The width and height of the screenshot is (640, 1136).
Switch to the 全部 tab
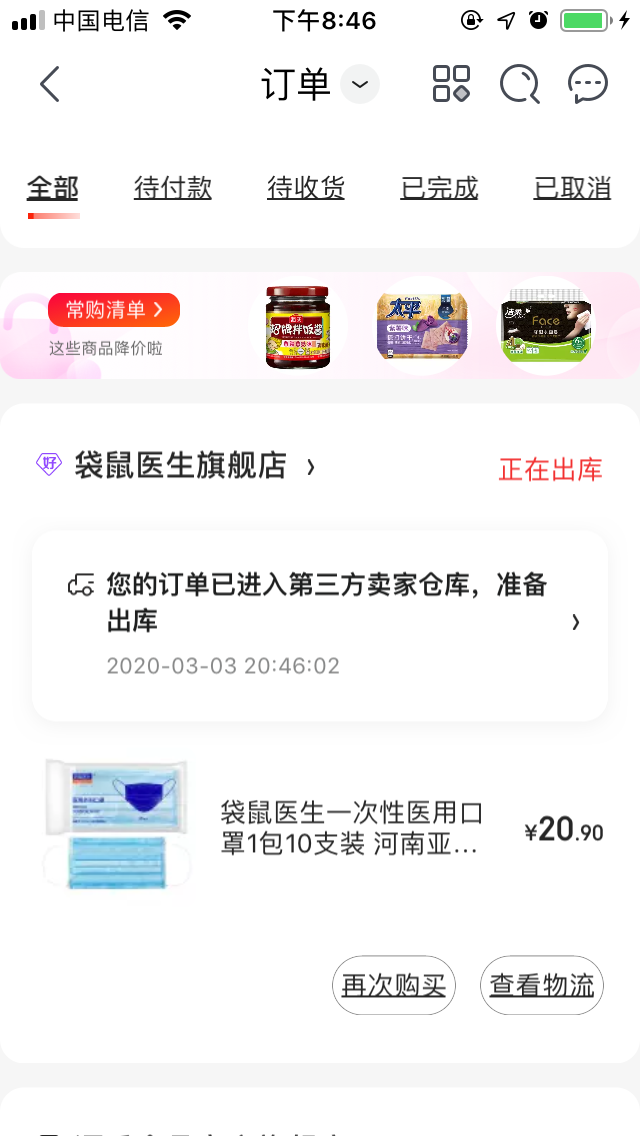point(53,187)
